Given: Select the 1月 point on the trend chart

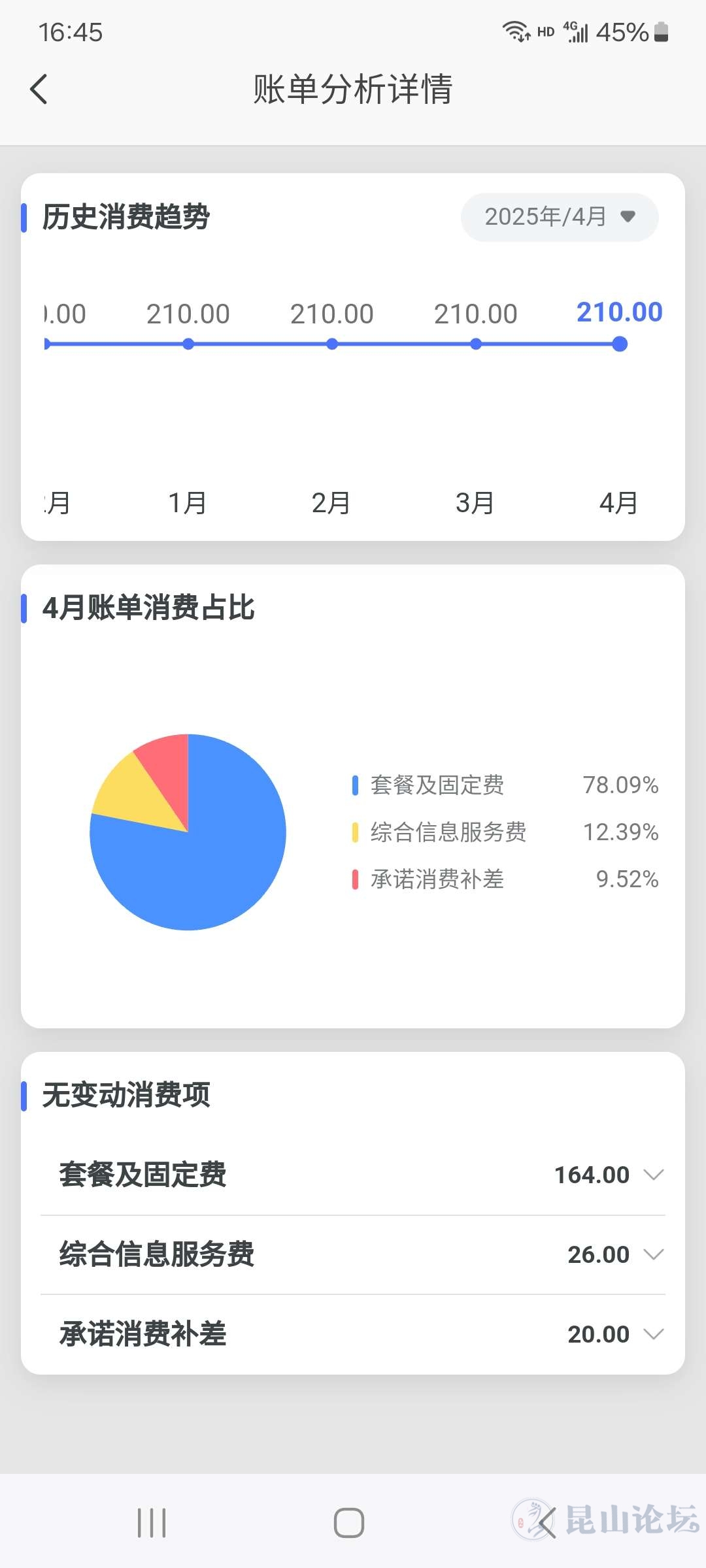Looking at the screenshot, I should click(188, 344).
